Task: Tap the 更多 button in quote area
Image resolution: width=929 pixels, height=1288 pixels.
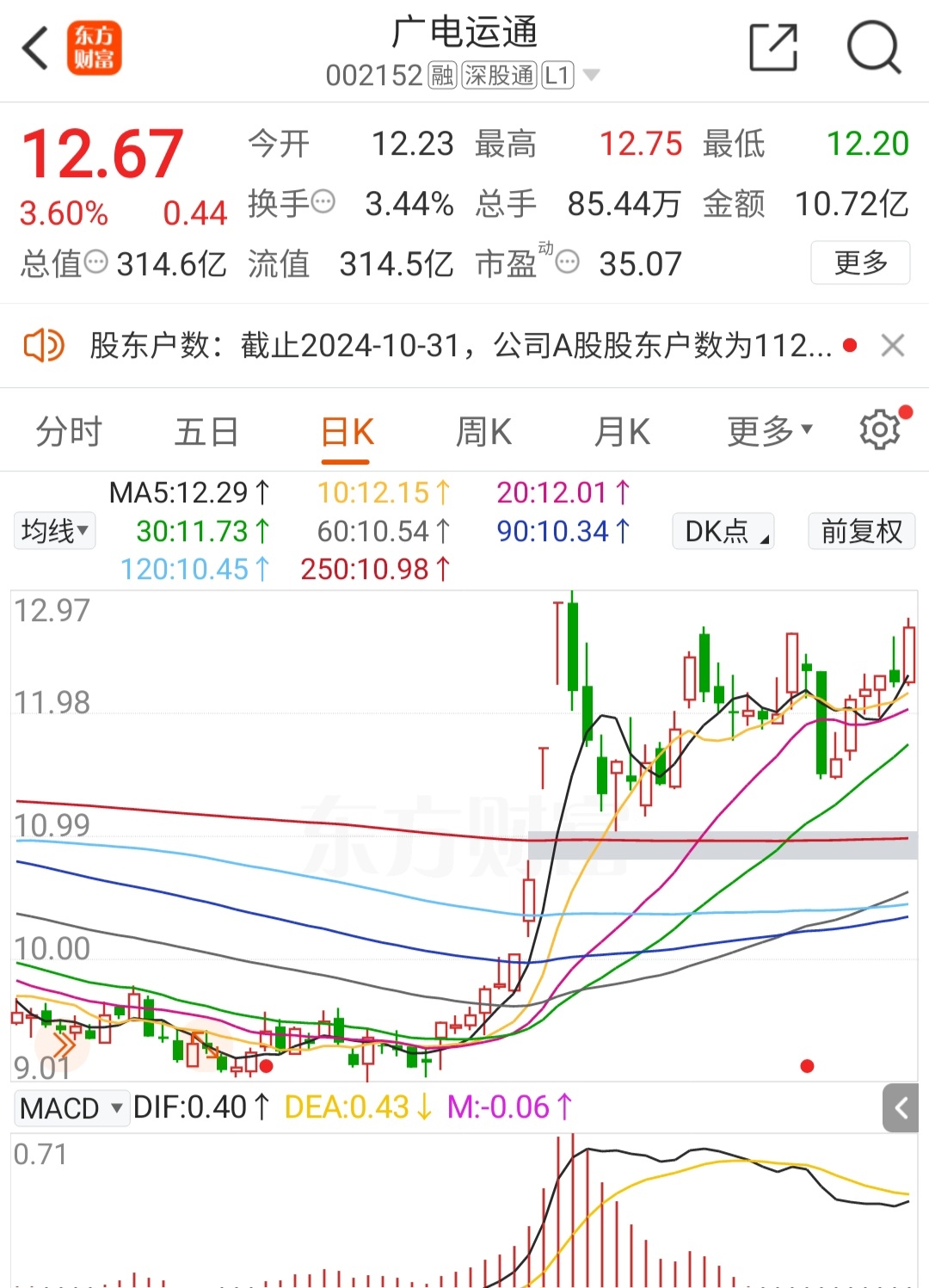Action: (x=860, y=262)
